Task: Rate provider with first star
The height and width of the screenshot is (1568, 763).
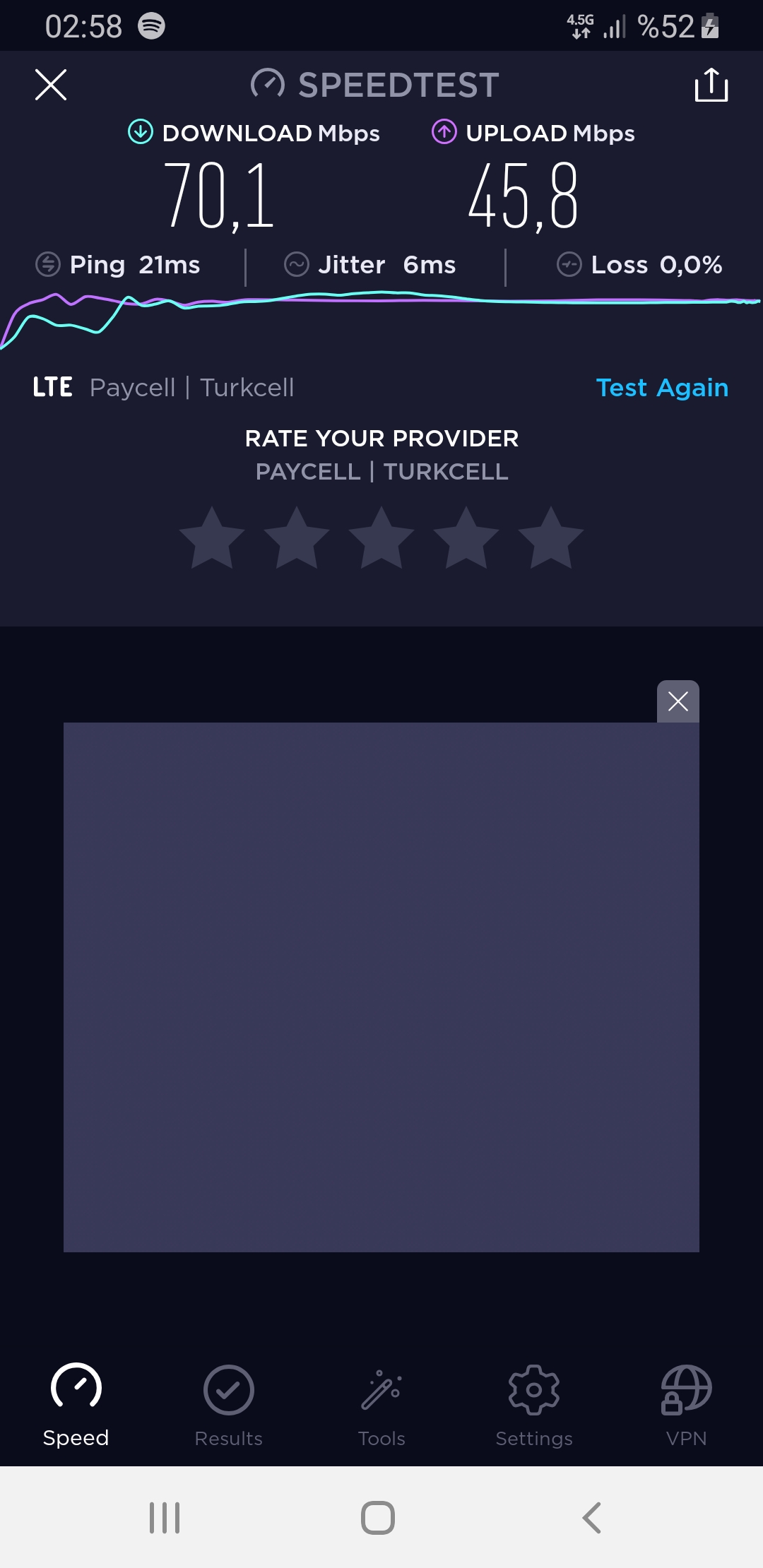Action: point(212,537)
